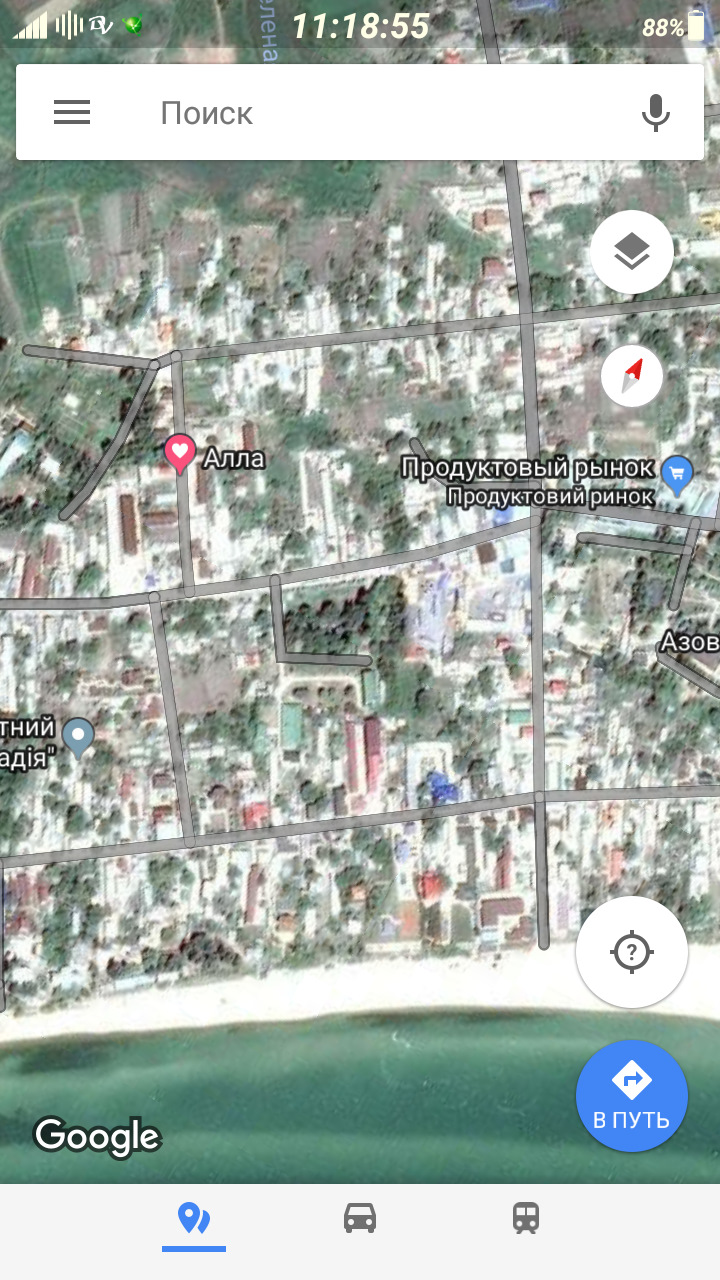Tap the compass to reorient map
The width and height of the screenshot is (720, 1280).
click(632, 376)
